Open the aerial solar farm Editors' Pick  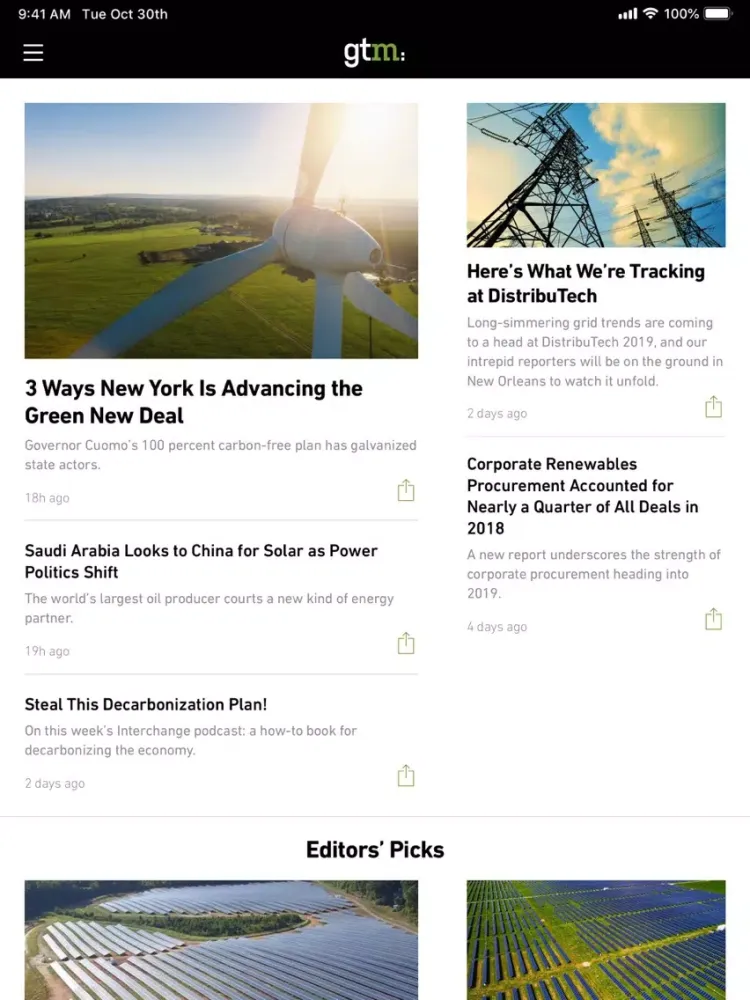click(221, 940)
